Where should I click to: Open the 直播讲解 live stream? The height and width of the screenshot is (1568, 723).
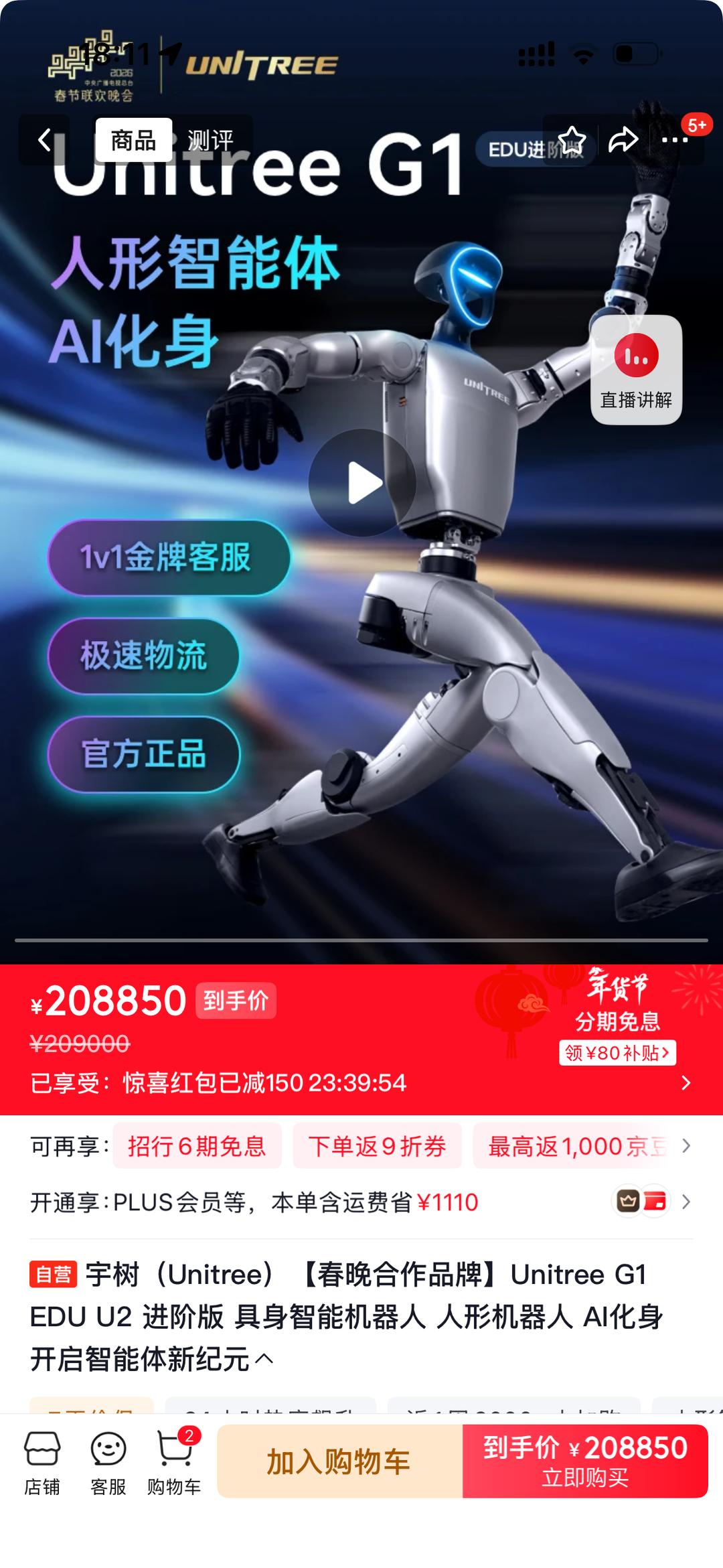636,369
